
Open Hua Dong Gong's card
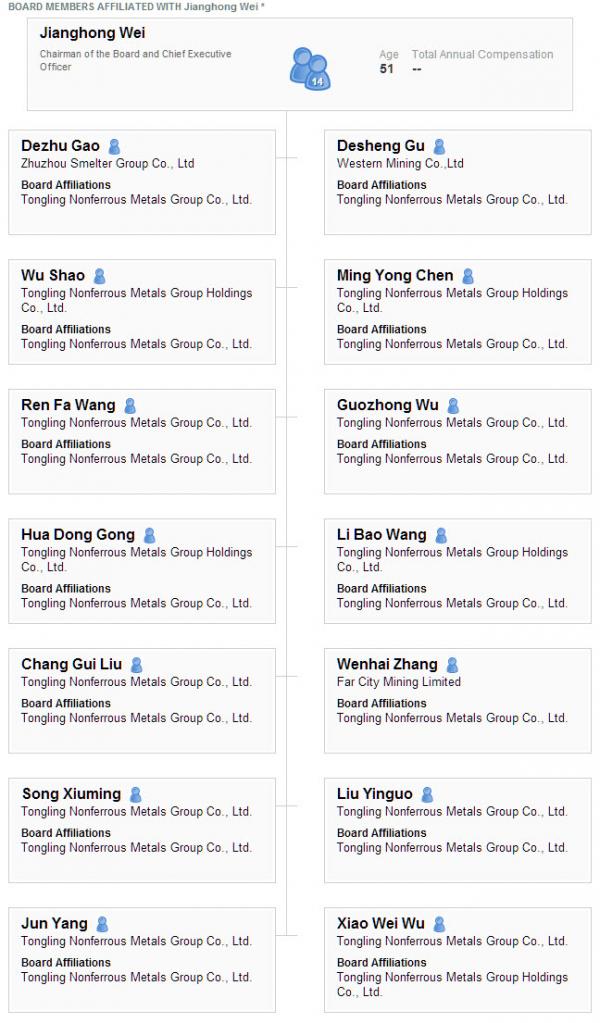click(x=142, y=571)
